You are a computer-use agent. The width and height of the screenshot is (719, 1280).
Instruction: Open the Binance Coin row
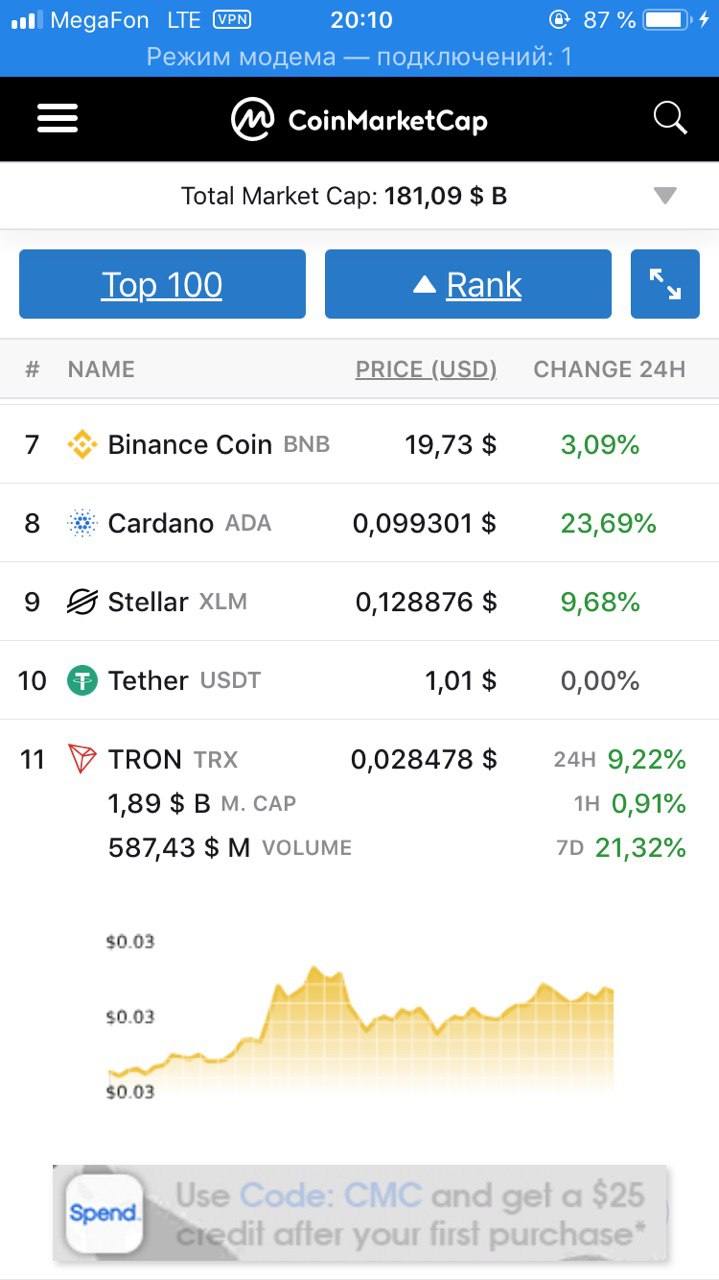(359, 445)
